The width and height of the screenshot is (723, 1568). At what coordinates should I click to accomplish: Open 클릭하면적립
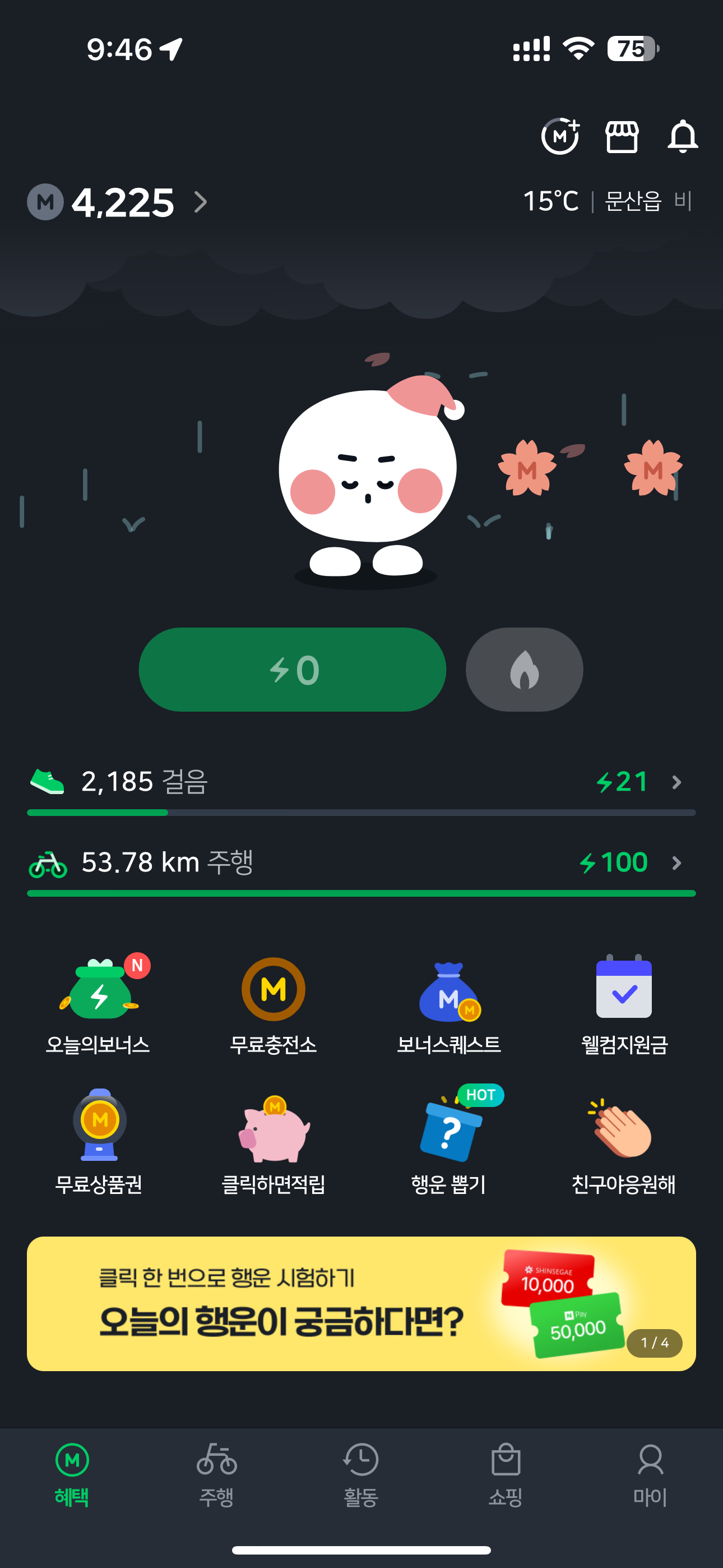pos(274,1141)
